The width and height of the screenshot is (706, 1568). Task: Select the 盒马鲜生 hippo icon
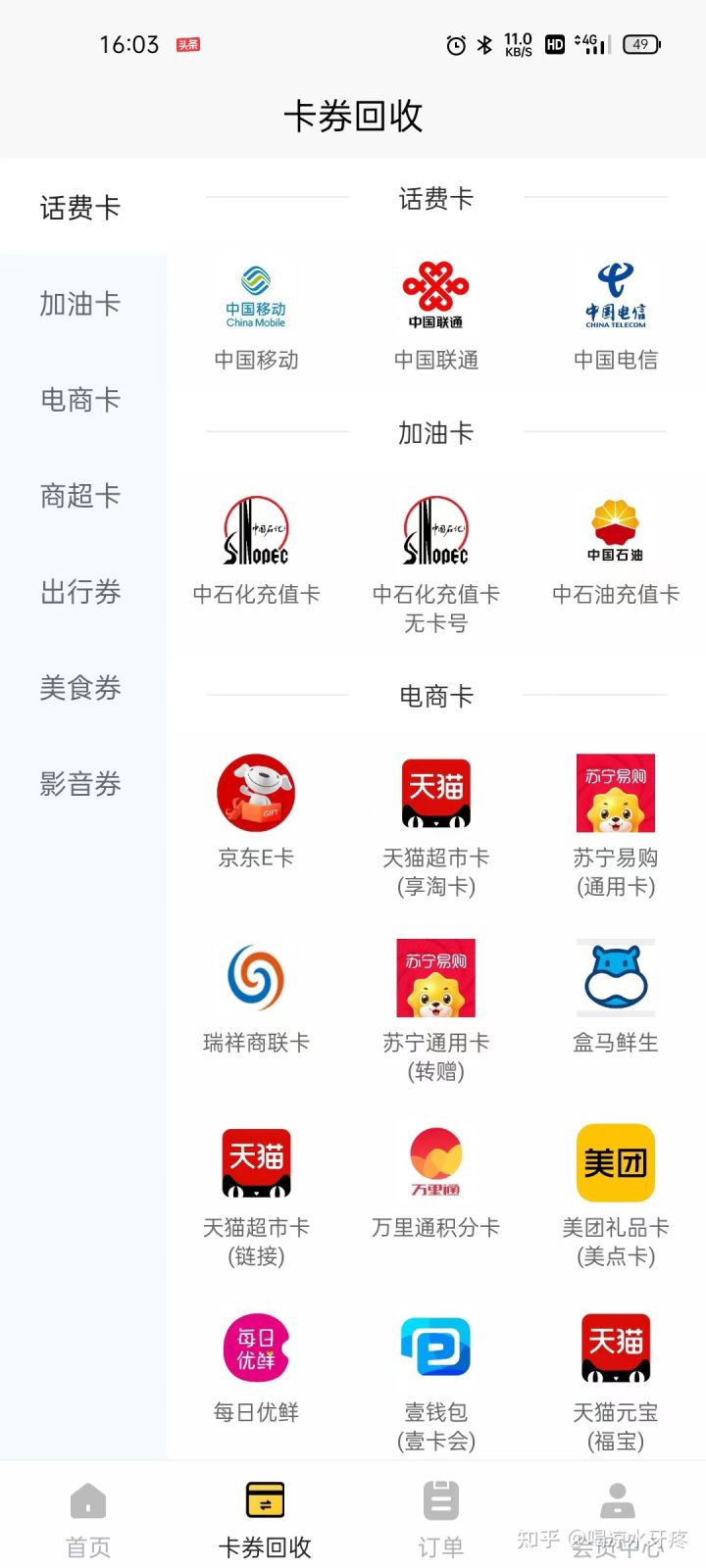point(615,978)
